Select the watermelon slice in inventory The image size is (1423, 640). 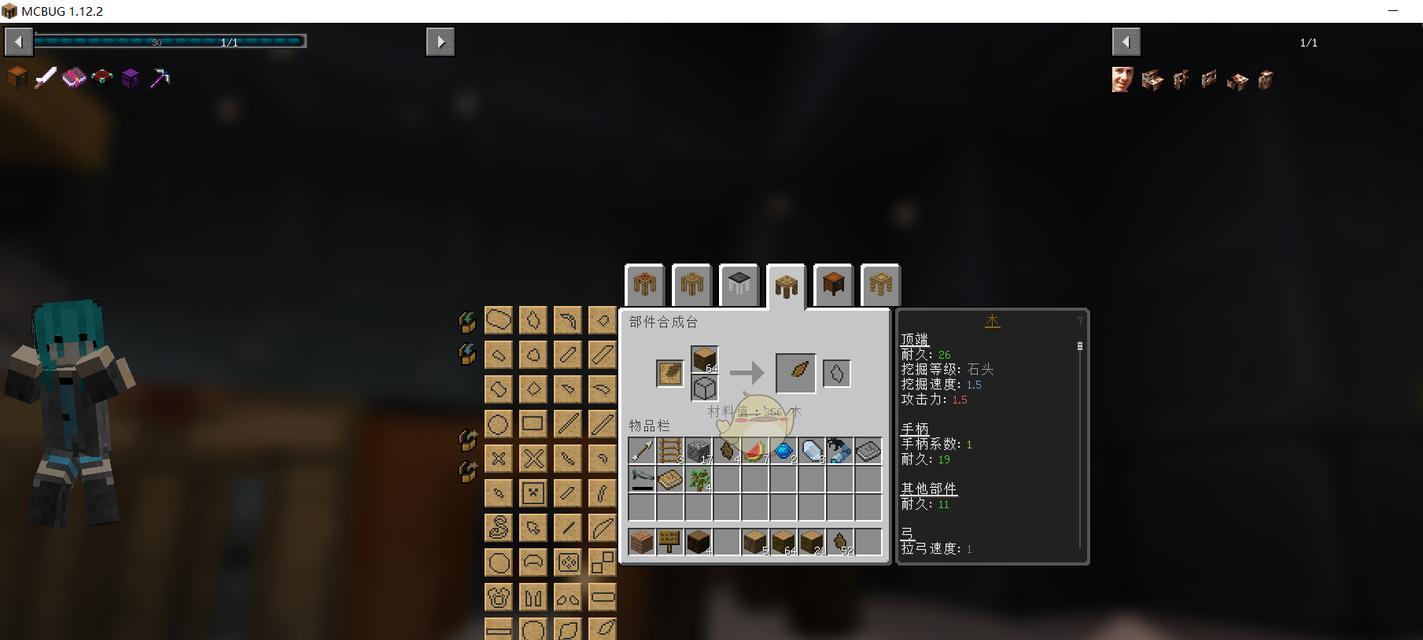[x=754, y=451]
